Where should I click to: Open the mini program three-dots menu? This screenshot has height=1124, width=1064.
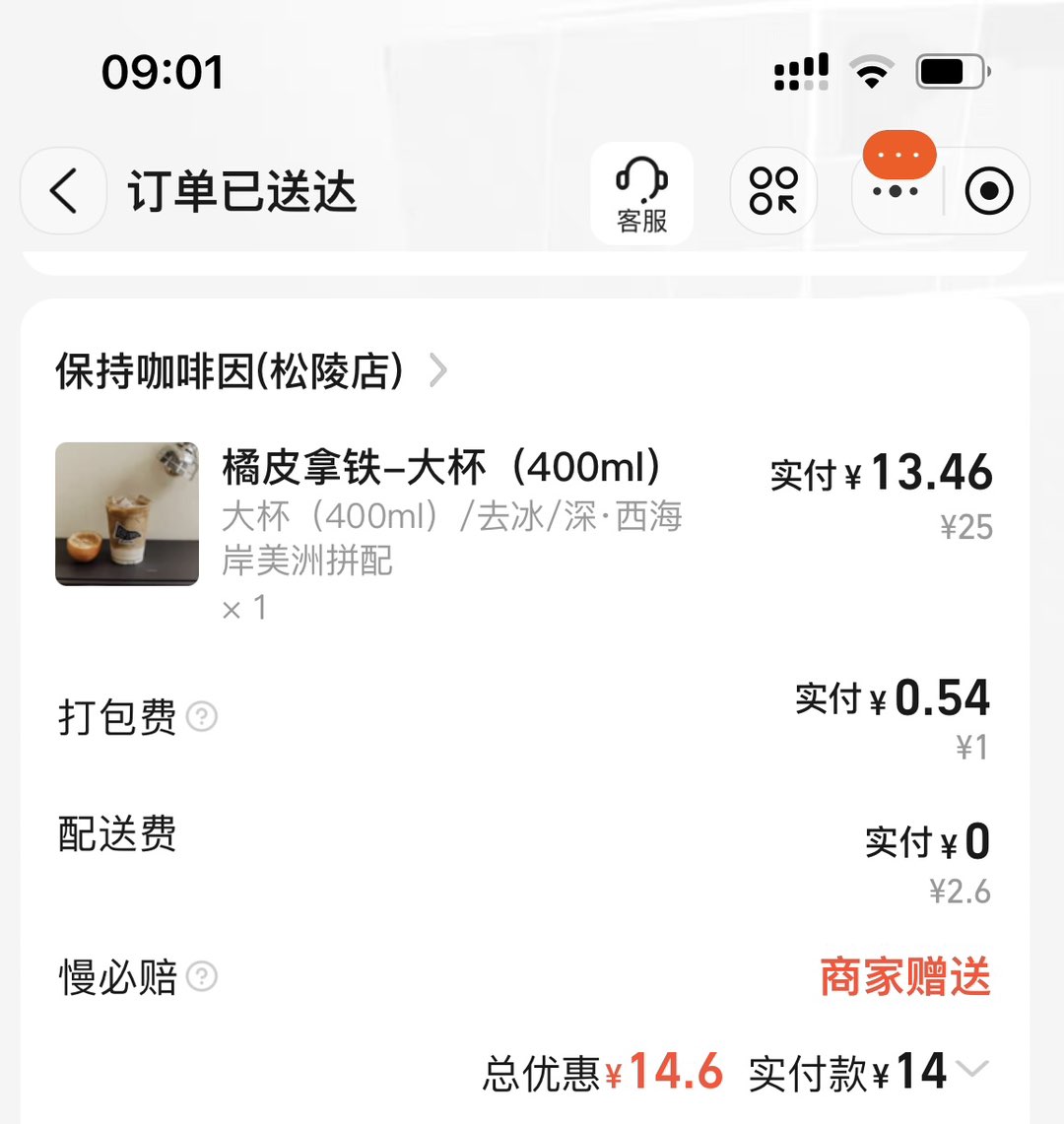(x=896, y=192)
